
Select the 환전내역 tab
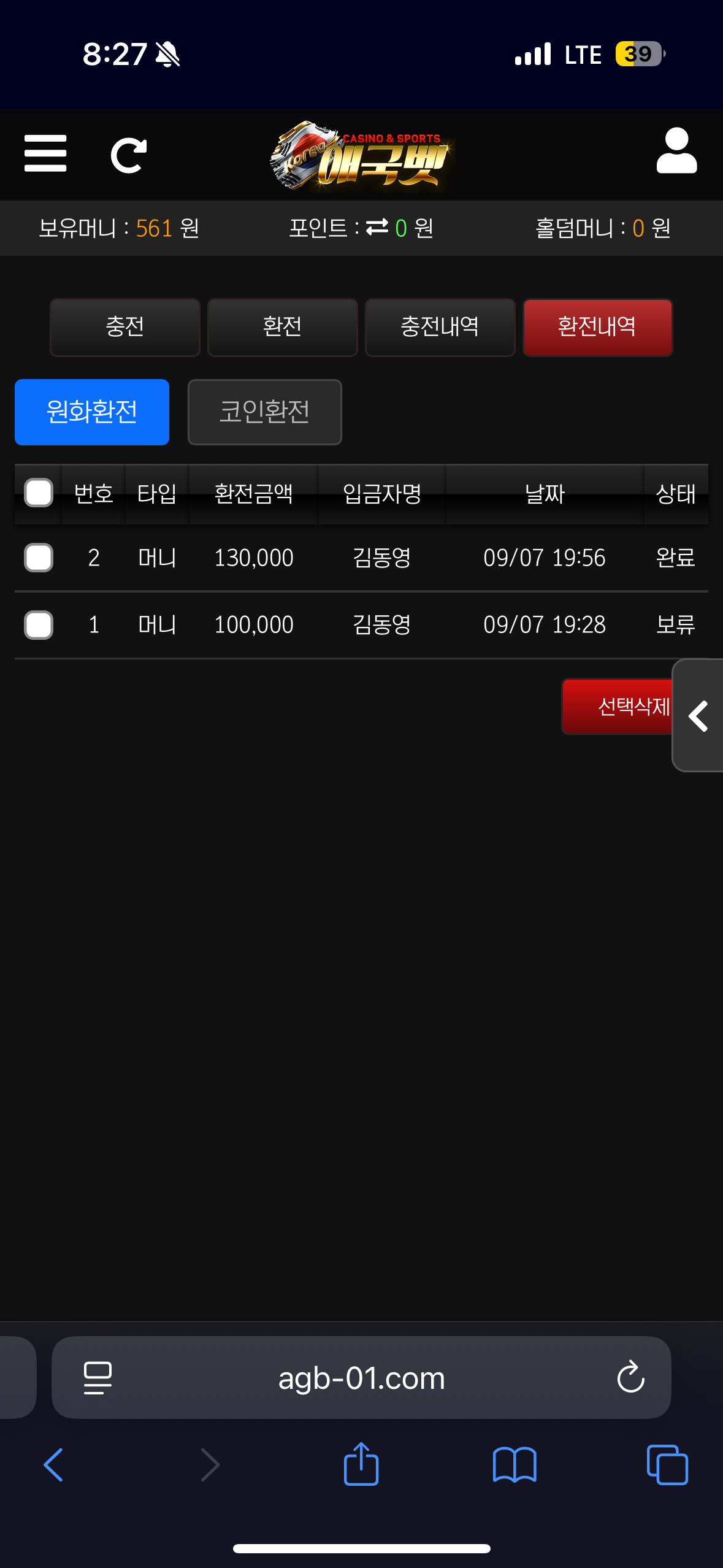point(597,327)
